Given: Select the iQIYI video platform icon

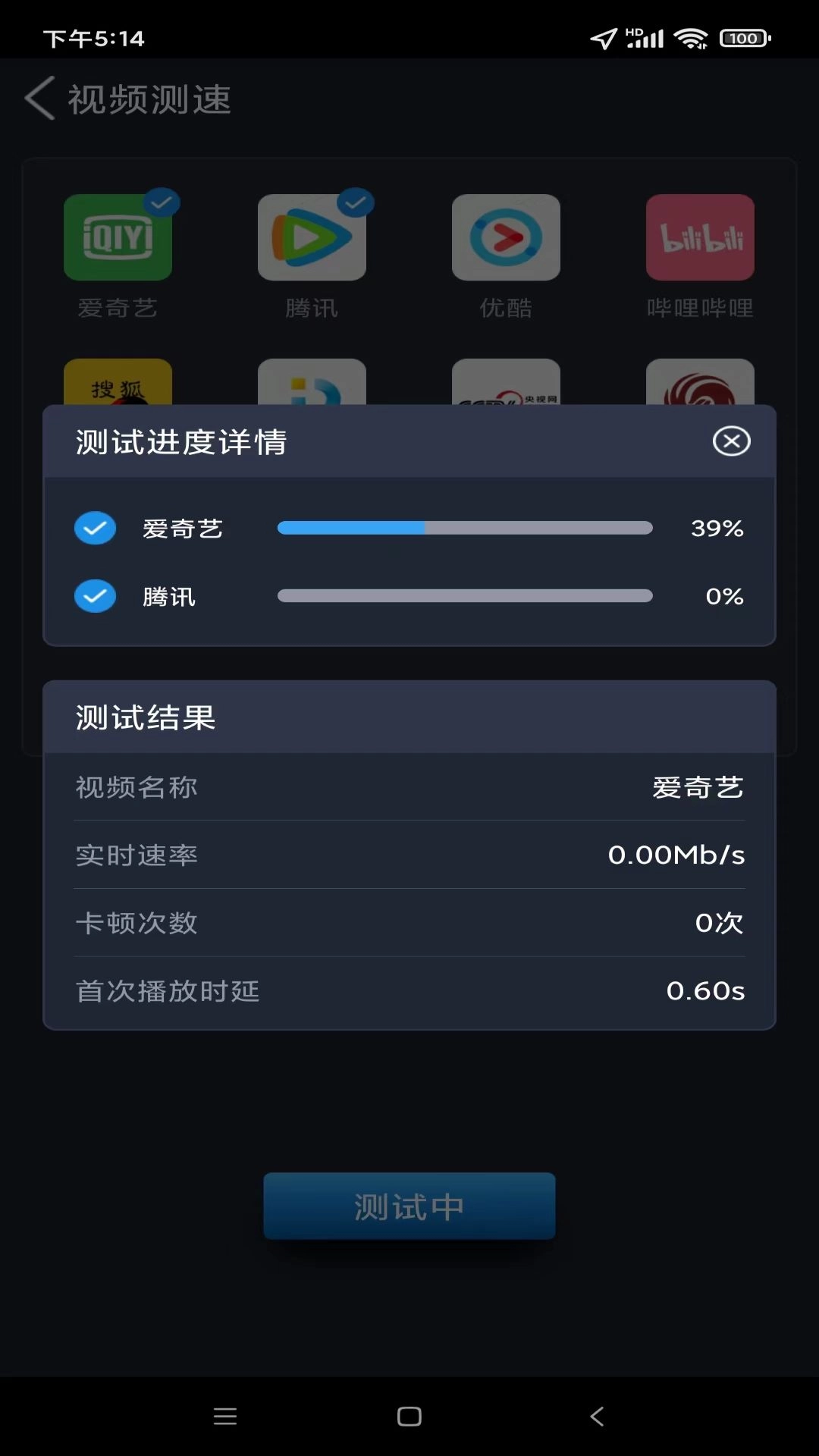Looking at the screenshot, I should (118, 237).
